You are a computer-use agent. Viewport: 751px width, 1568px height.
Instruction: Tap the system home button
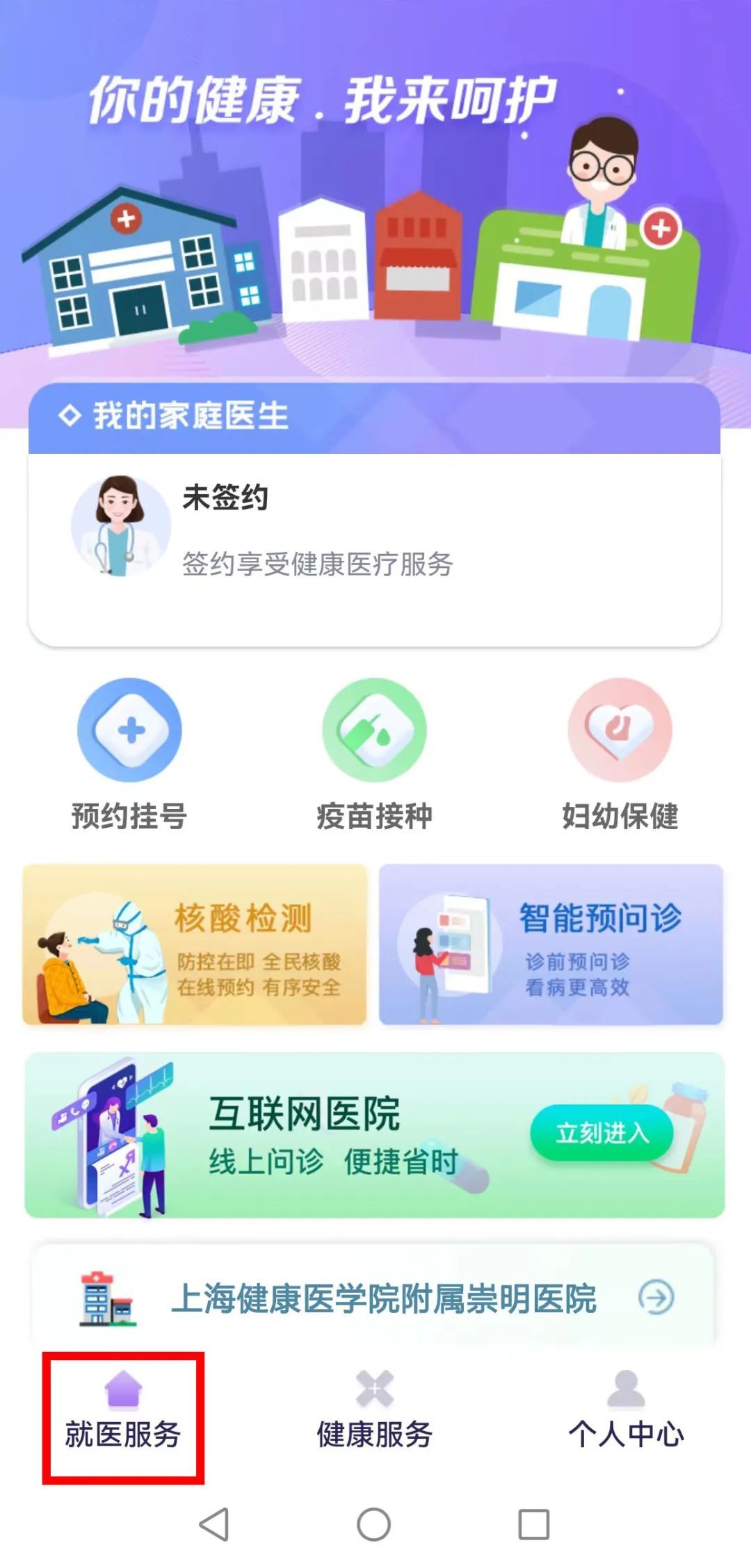pyautogui.click(x=374, y=1525)
